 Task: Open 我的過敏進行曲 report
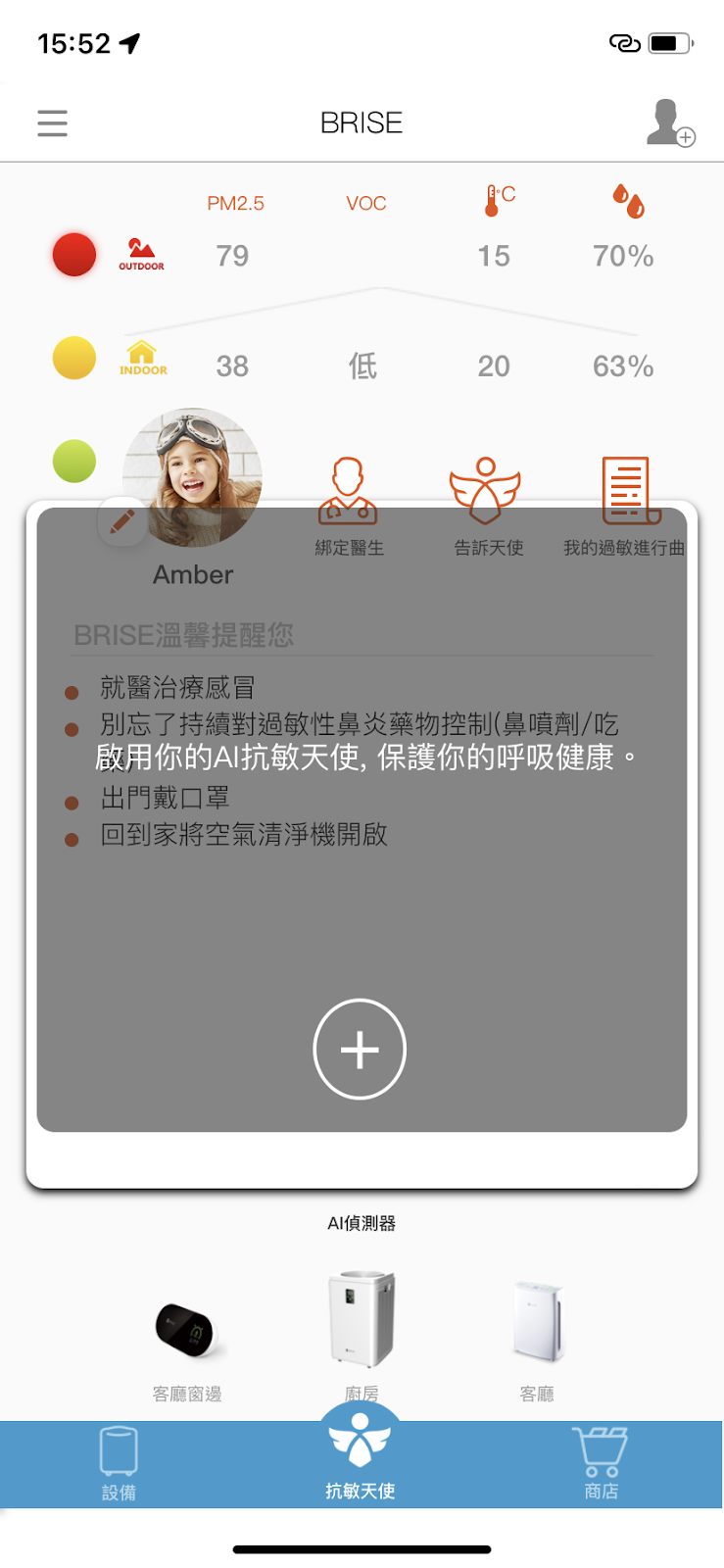[625, 492]
